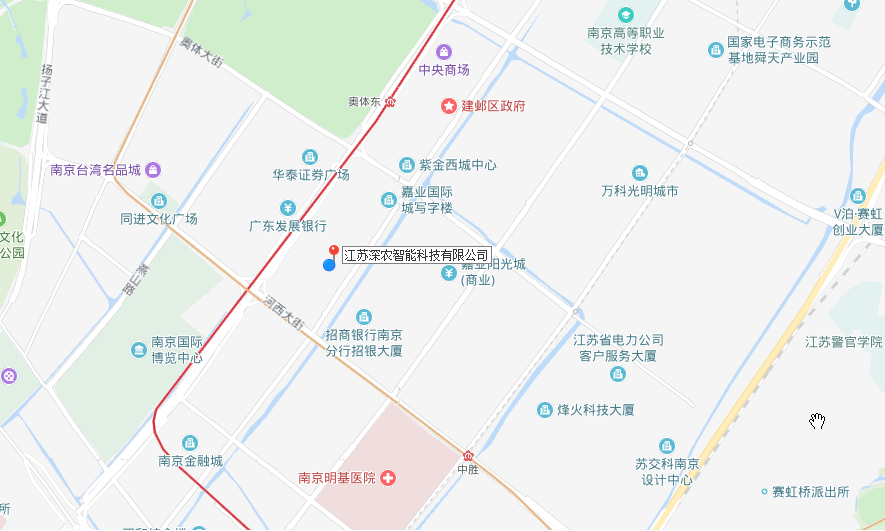The height and width of the screenshot is (531, 885).
Task: Tap the 建邺区政府 government marker
Action: [450, 106]
